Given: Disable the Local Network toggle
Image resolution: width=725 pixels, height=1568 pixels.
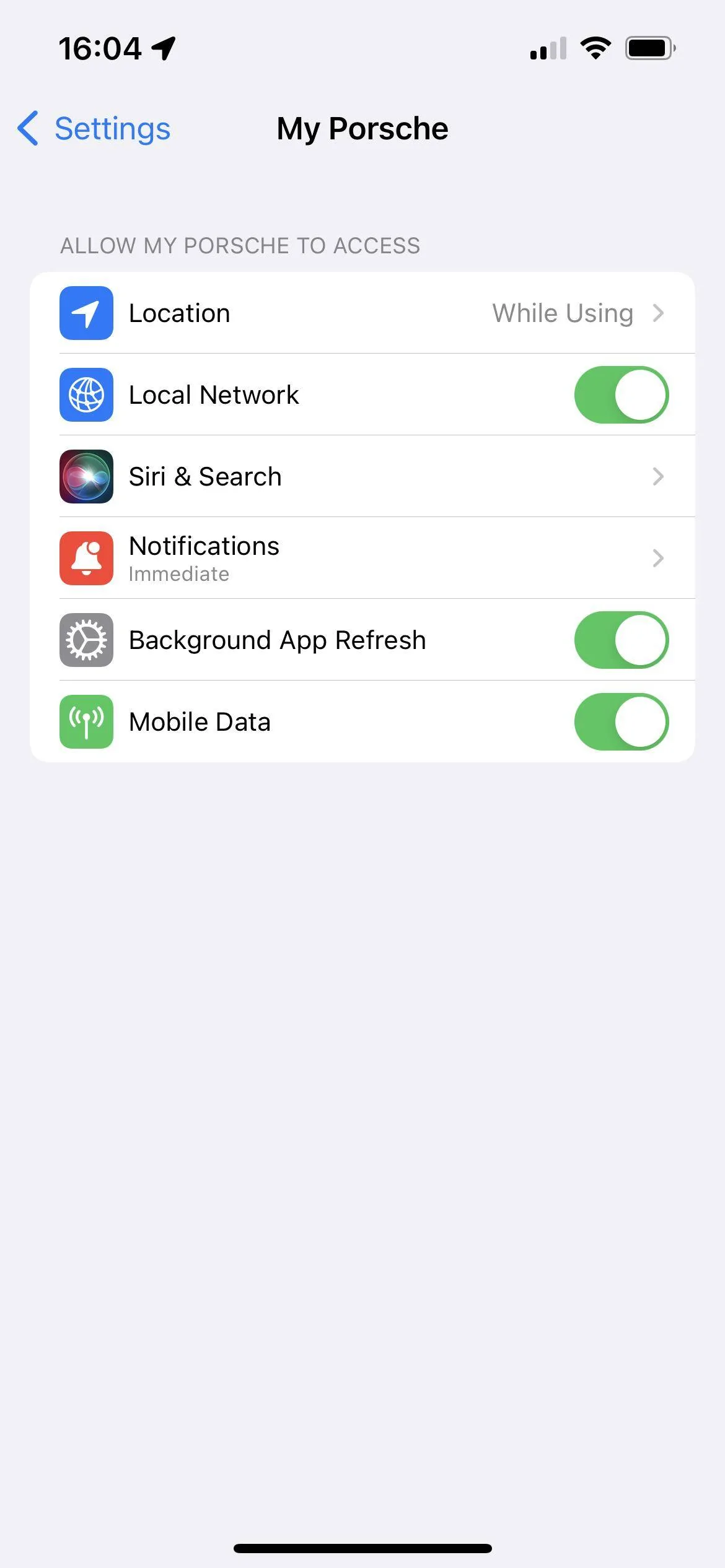Looking at the screenshot, I should [x=621, y=394].
